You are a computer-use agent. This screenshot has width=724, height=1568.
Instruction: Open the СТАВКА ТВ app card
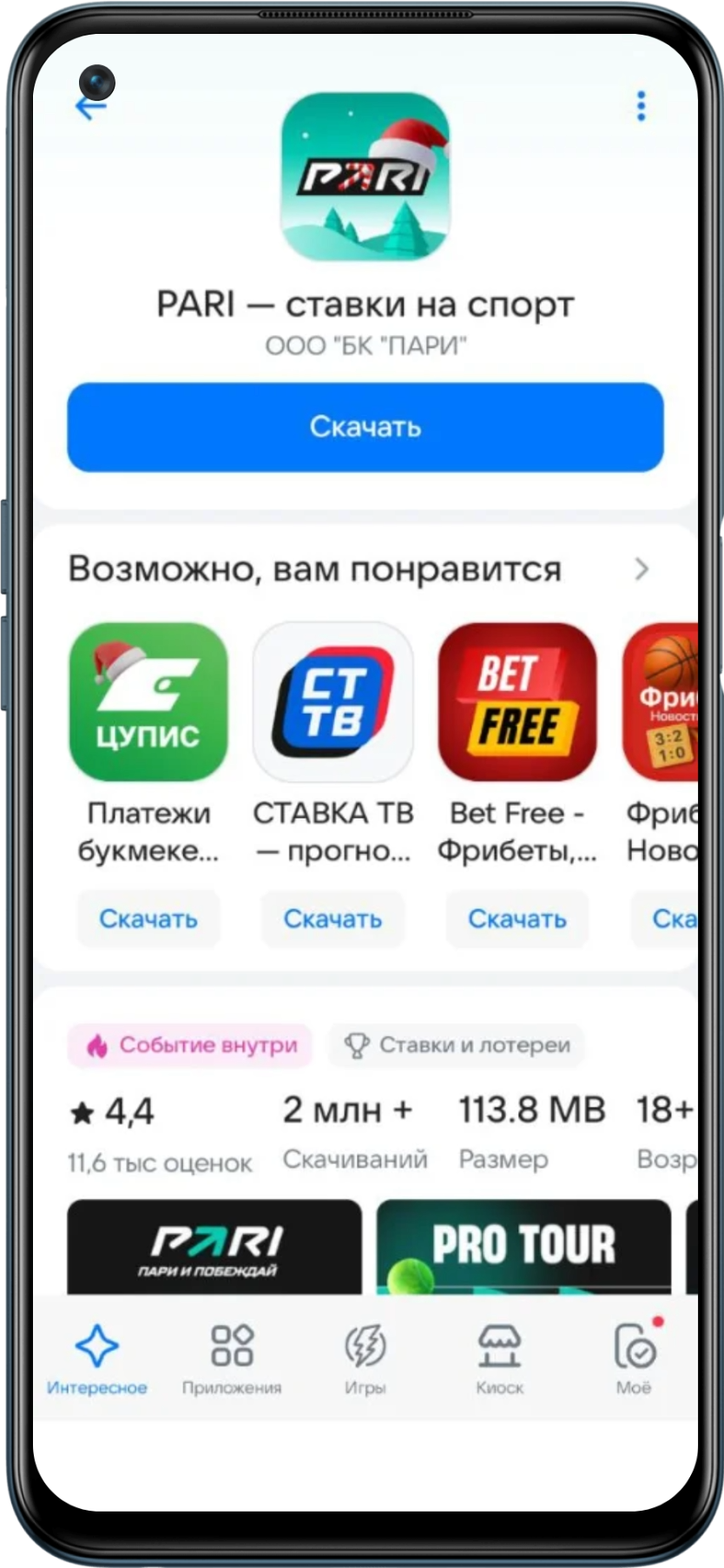pos(332,702)
